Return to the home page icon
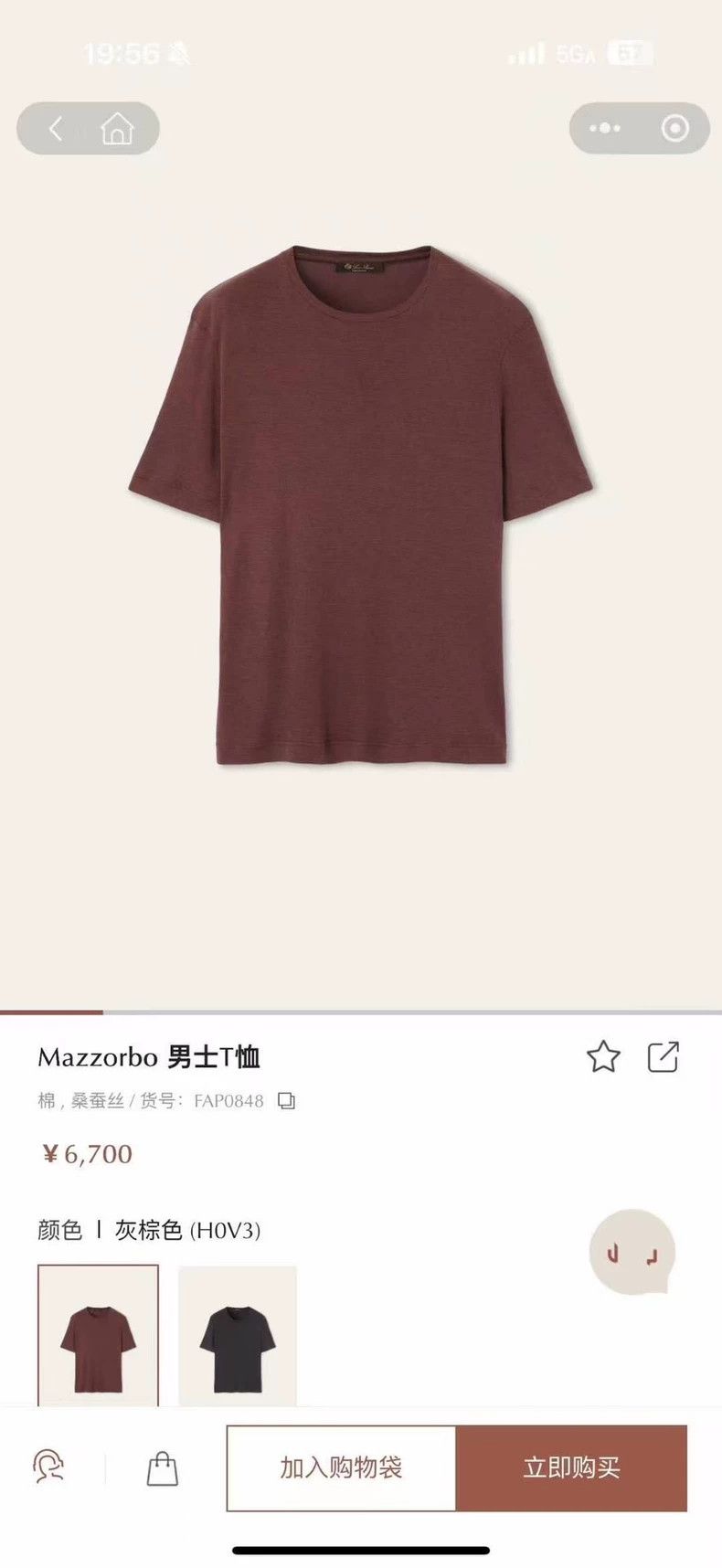Screen dimensions: 722x1568 tap(117, 129)
